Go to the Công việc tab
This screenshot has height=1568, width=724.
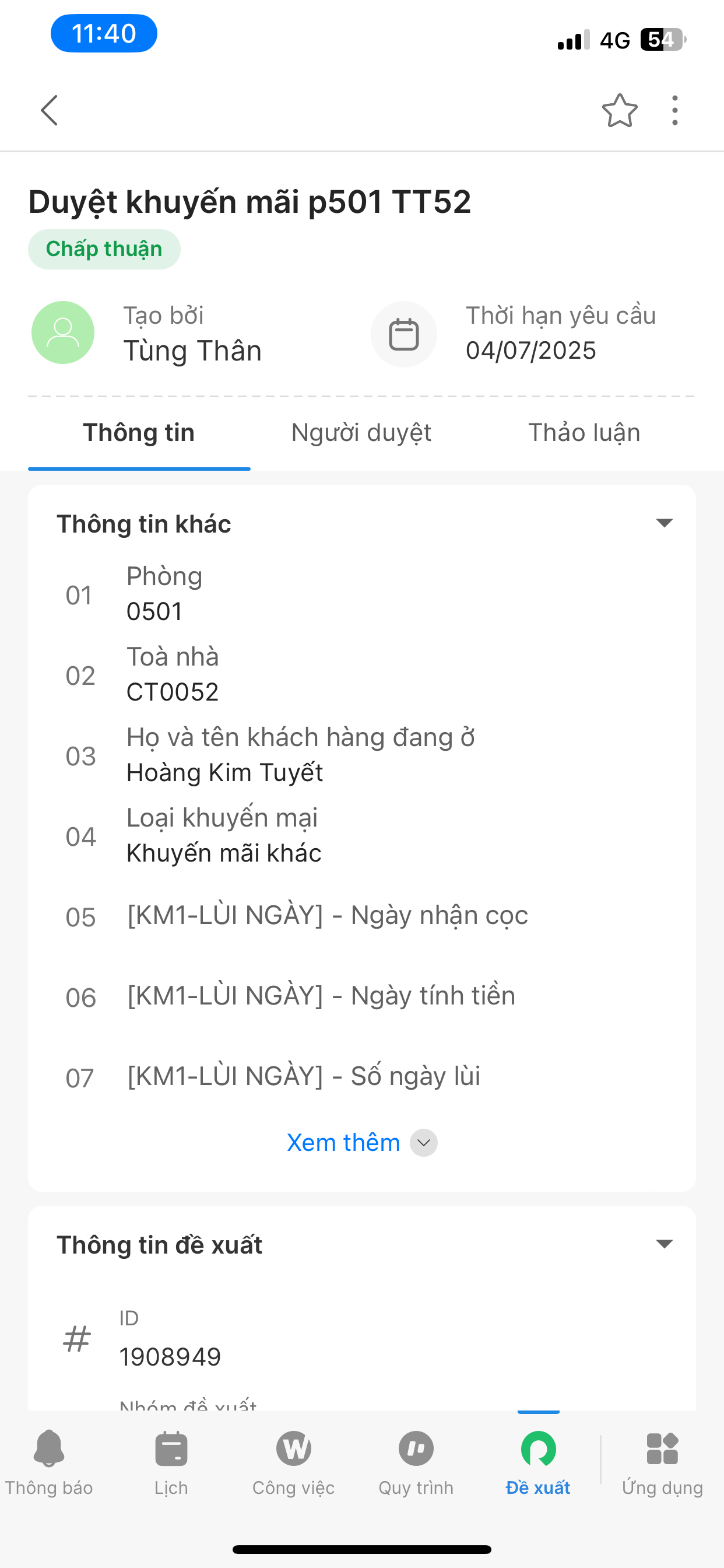coord(293,1461)
